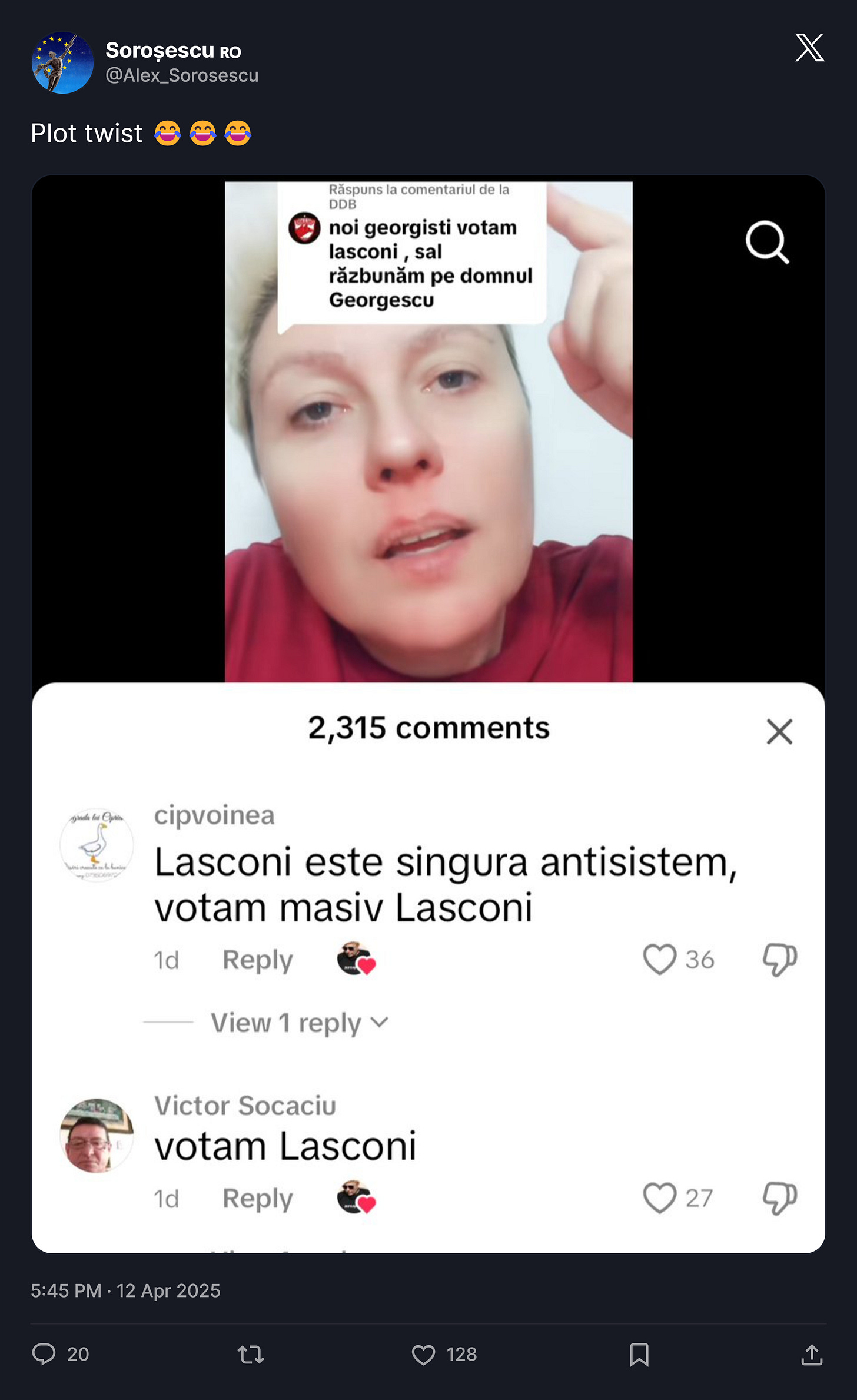Open the 5:45 PM · 12 Apr 2025 timestamp
Image resolution: width=857 pixels, height=1400 pixels.
(125, 1290)
